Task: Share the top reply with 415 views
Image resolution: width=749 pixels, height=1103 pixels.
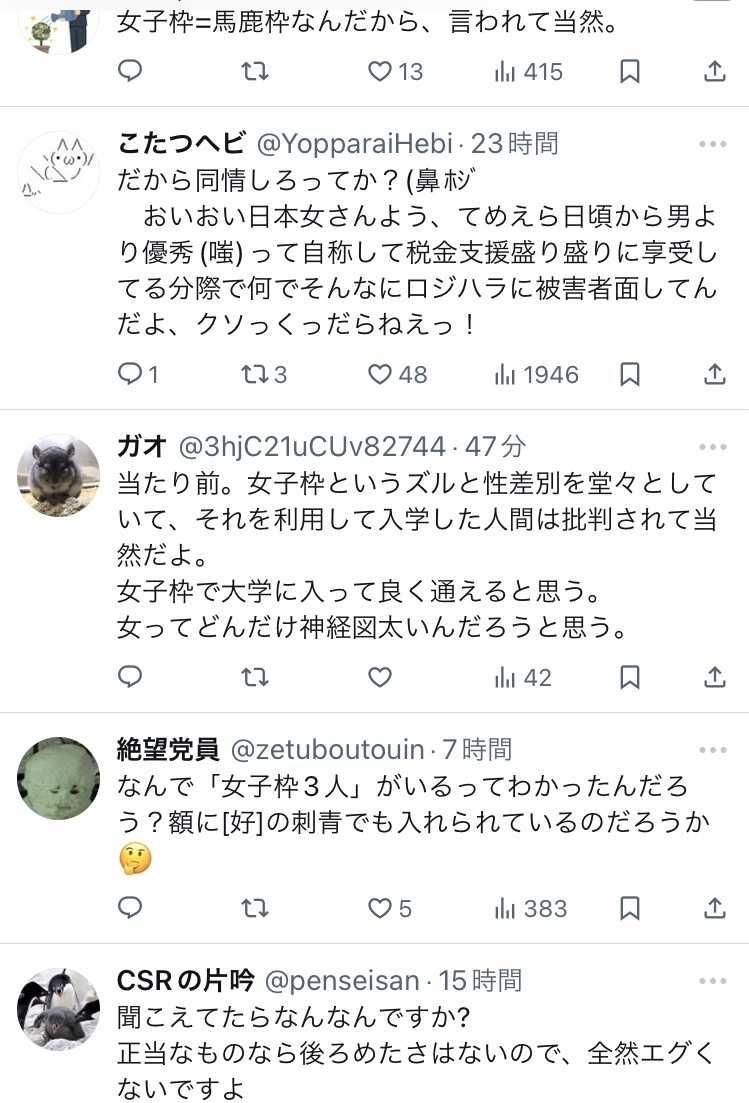Action: coord(714,72)
